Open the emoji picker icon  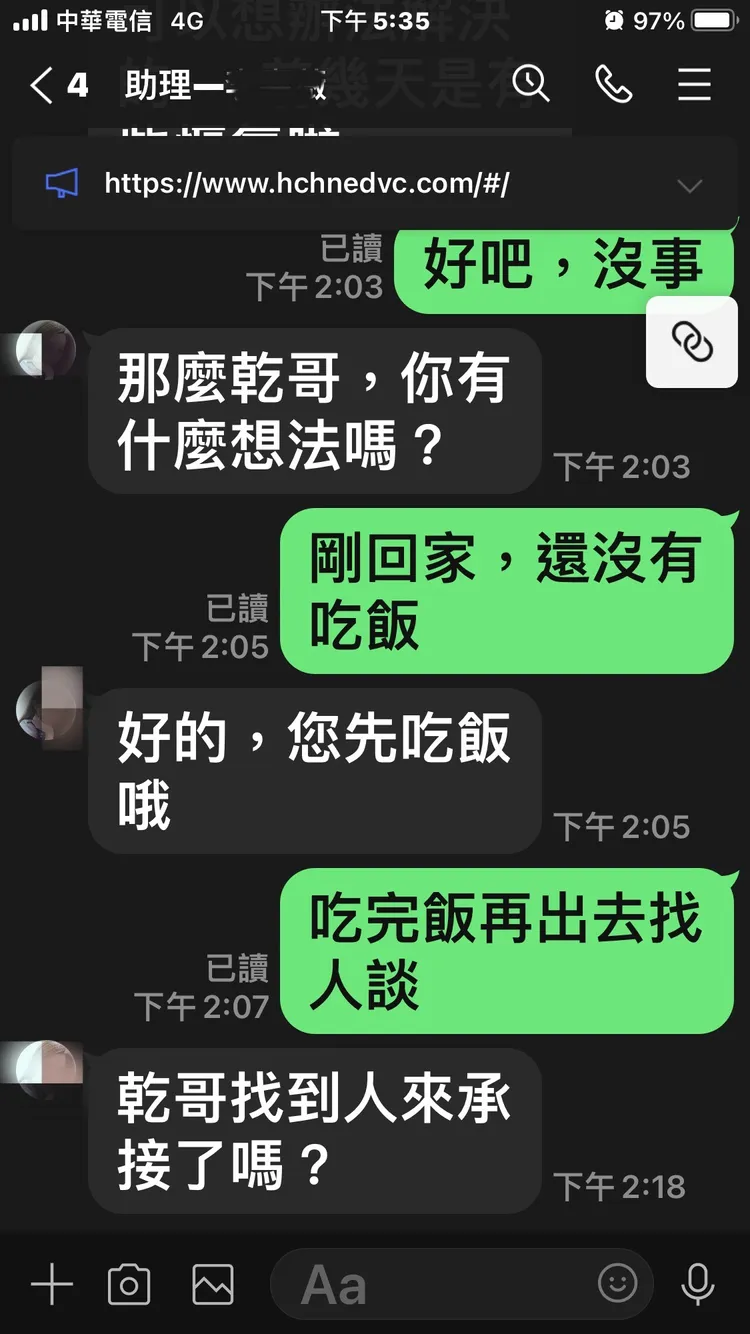click(620, 1285)
